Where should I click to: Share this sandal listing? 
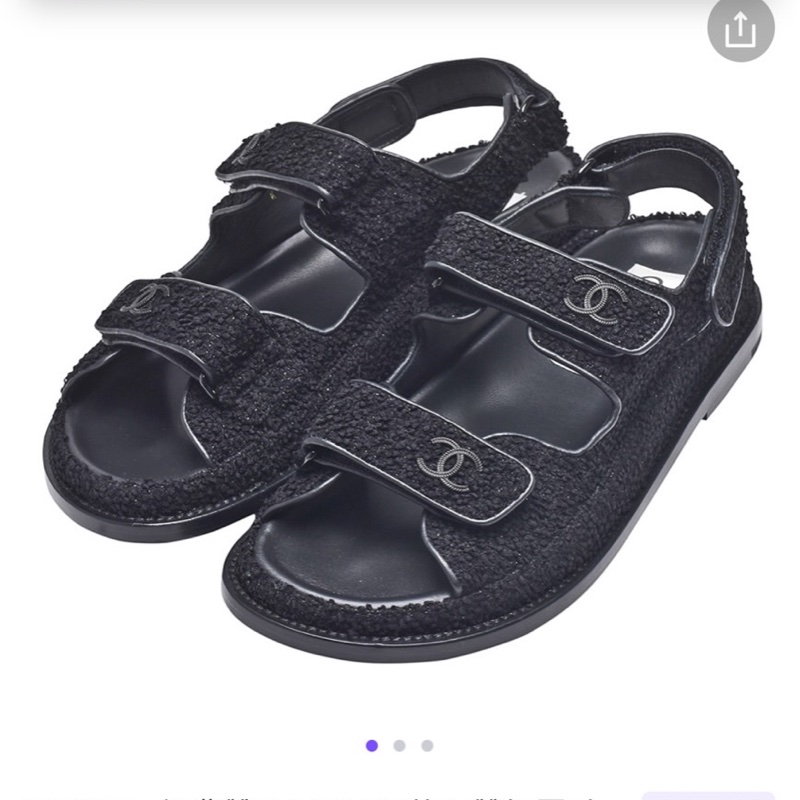[x=741, y=28]
